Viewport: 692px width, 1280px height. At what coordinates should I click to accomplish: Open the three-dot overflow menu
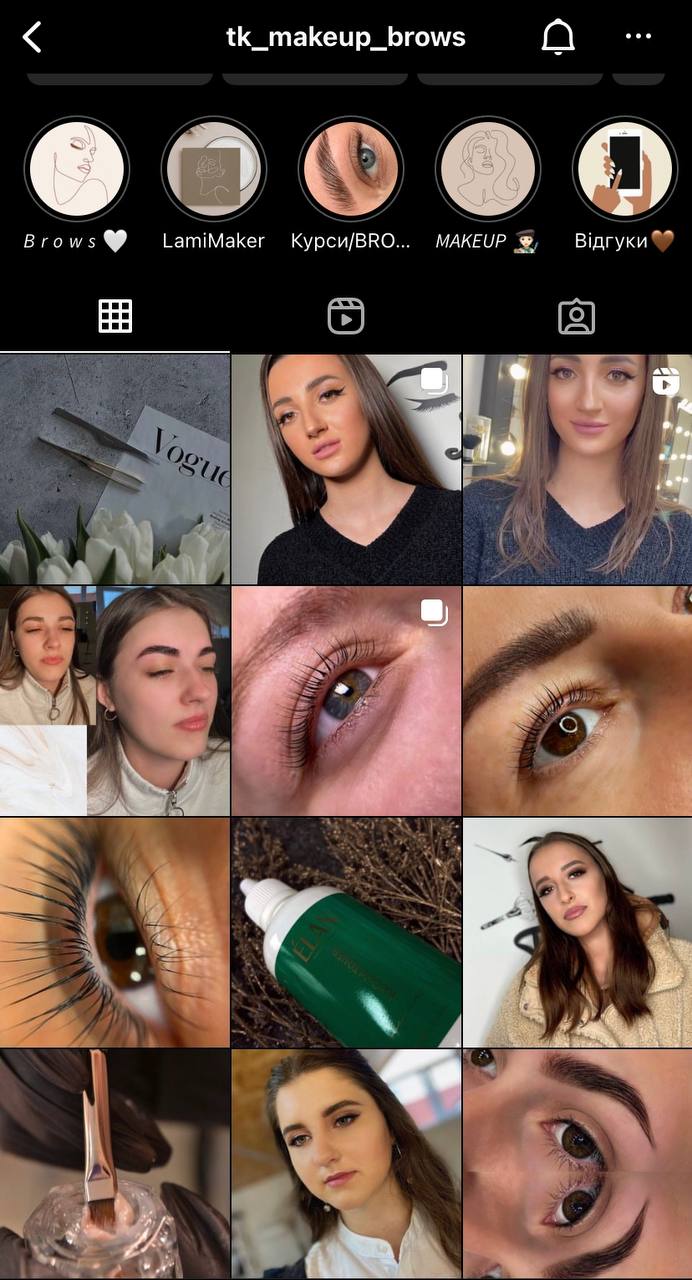[x=638, y=37]
